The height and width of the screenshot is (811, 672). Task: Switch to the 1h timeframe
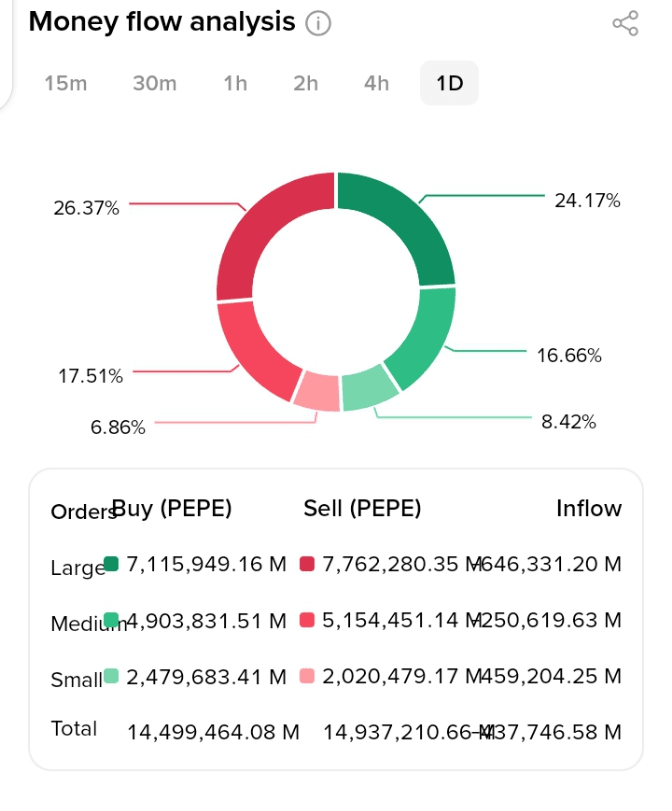235,83
